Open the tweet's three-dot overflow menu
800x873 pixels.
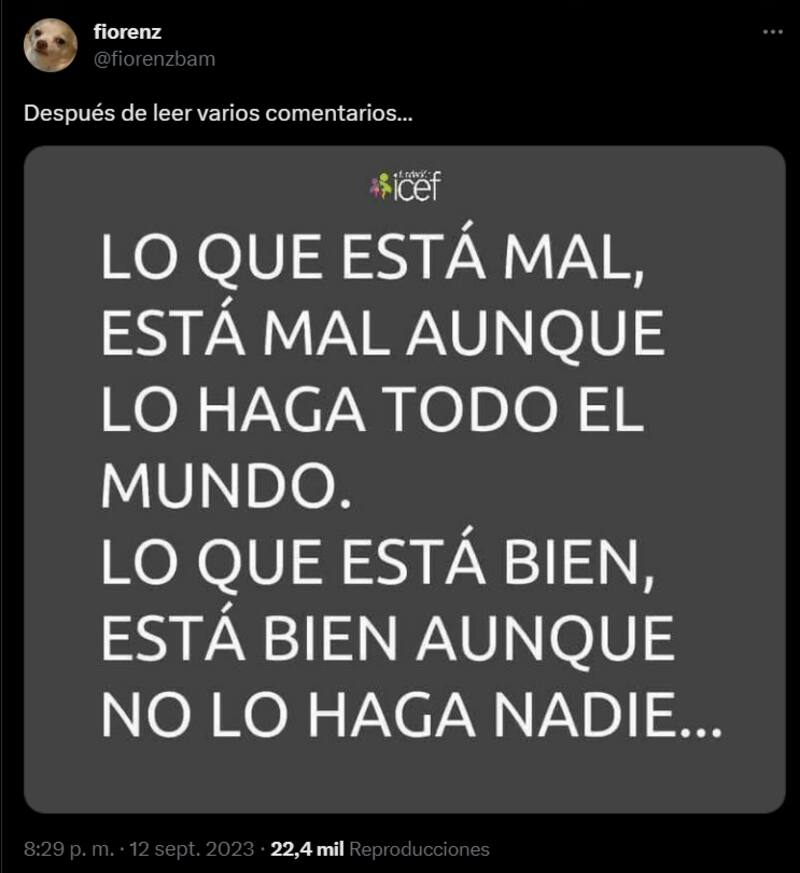772,32
